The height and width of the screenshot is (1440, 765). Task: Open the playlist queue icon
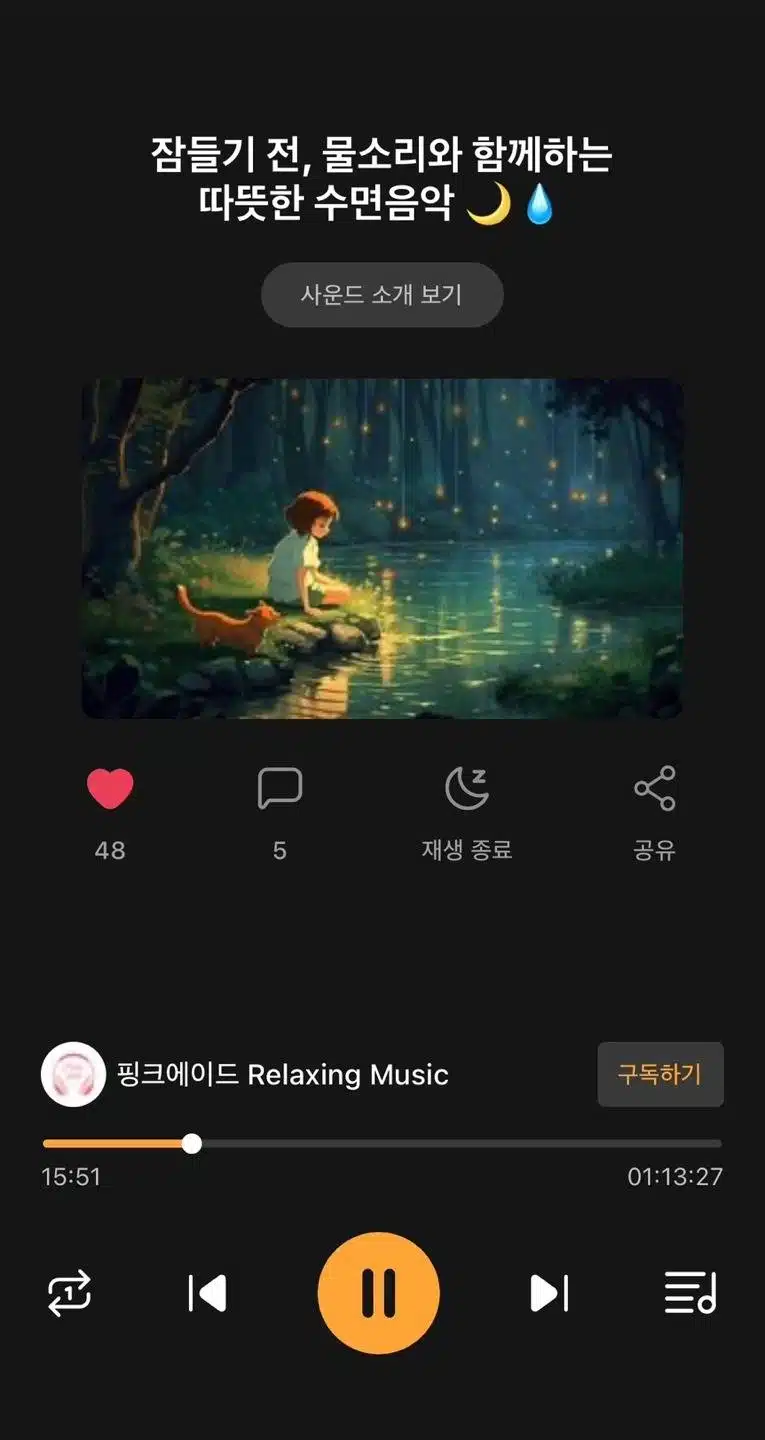(691, 1293)
